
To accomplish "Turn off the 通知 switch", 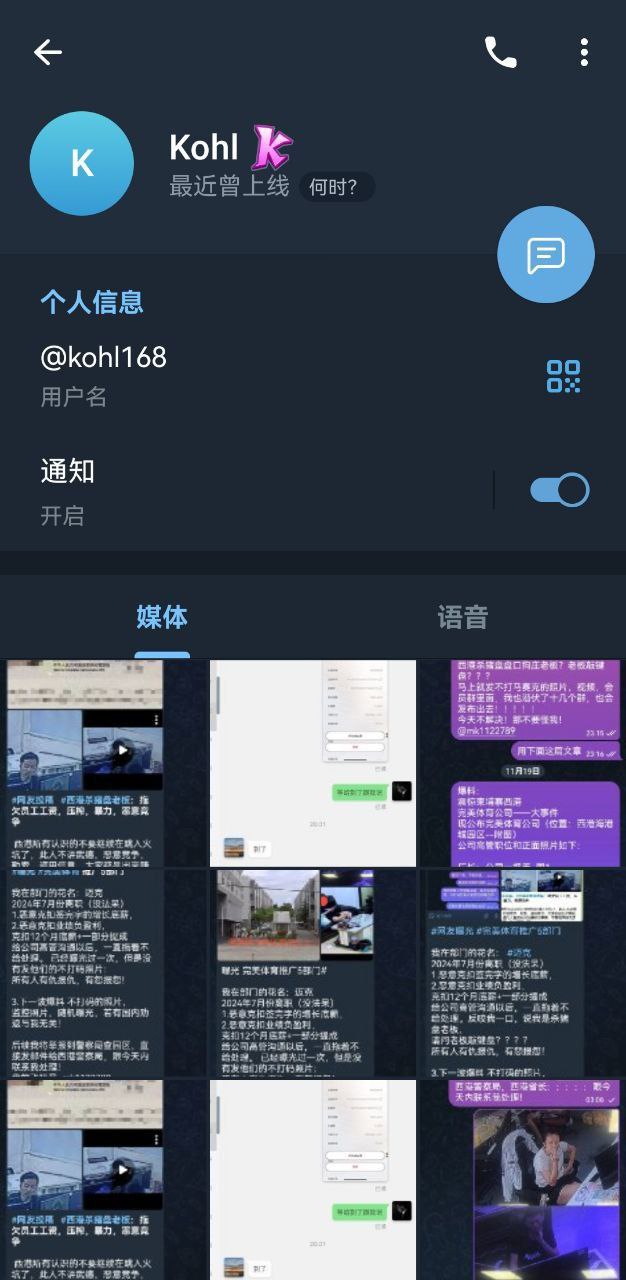I will point(559,490).
